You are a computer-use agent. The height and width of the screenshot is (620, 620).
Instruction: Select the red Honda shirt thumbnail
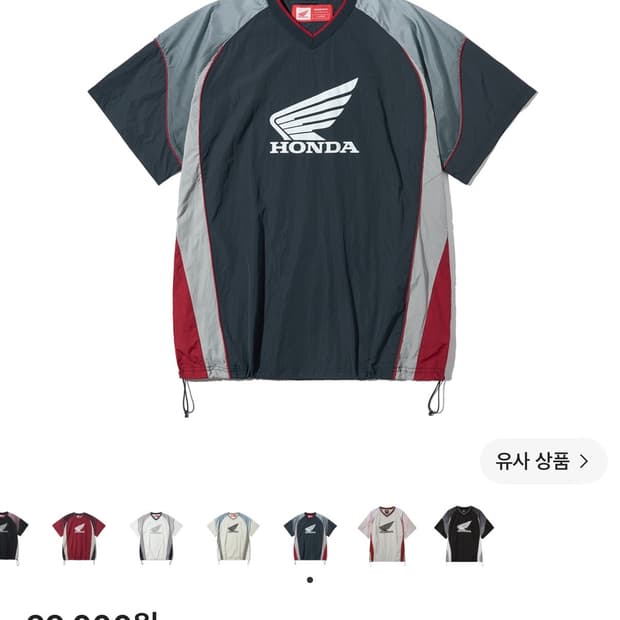[79, 536]
